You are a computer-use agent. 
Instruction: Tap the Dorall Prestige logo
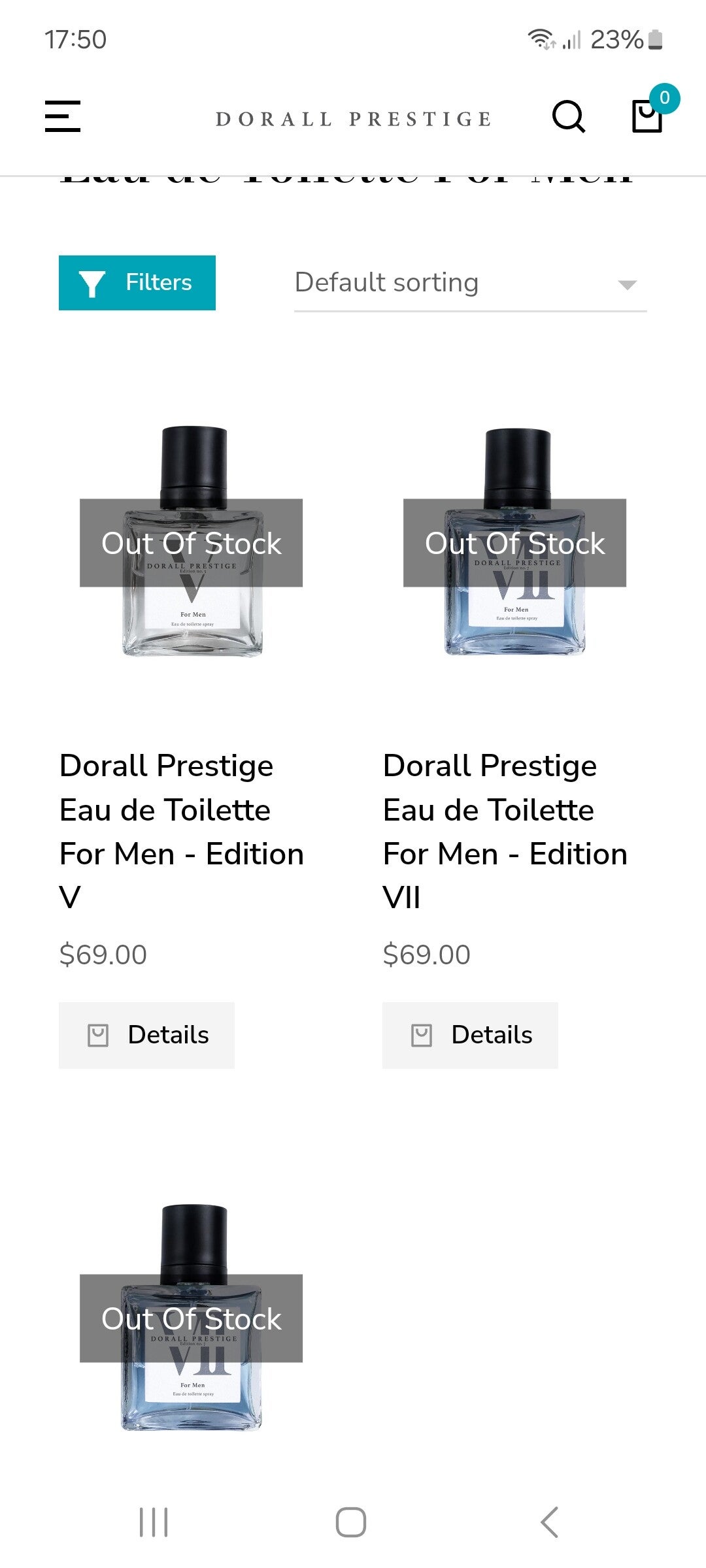pyautogui.click(x=353, y=119)
